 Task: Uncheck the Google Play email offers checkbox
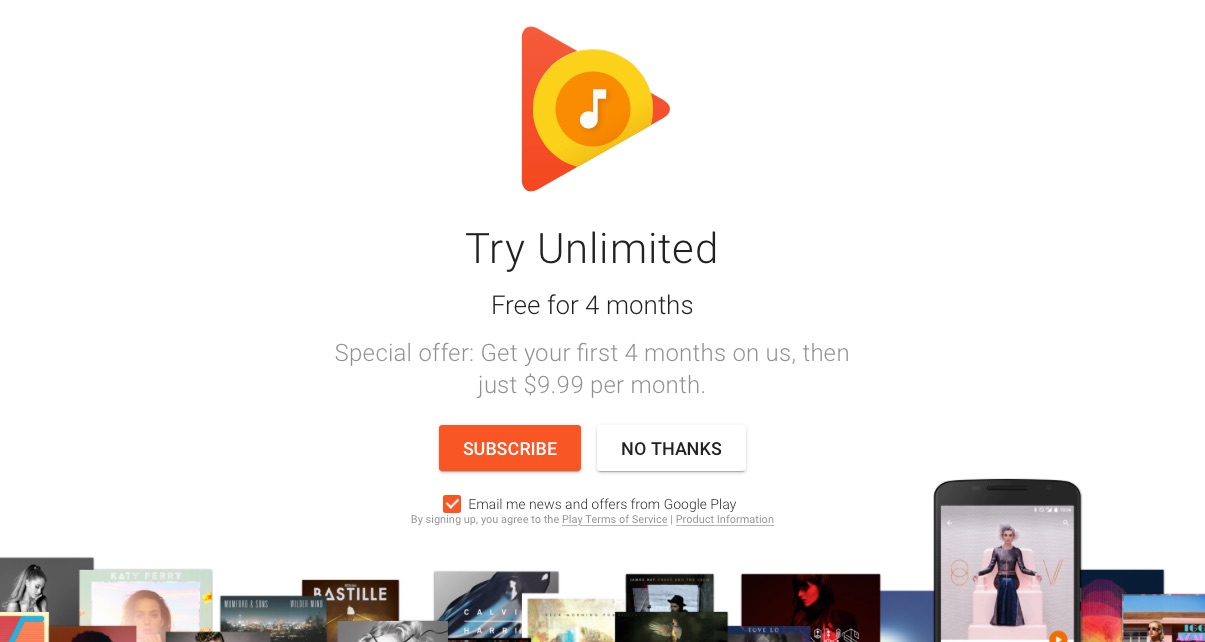pos(452,504)
